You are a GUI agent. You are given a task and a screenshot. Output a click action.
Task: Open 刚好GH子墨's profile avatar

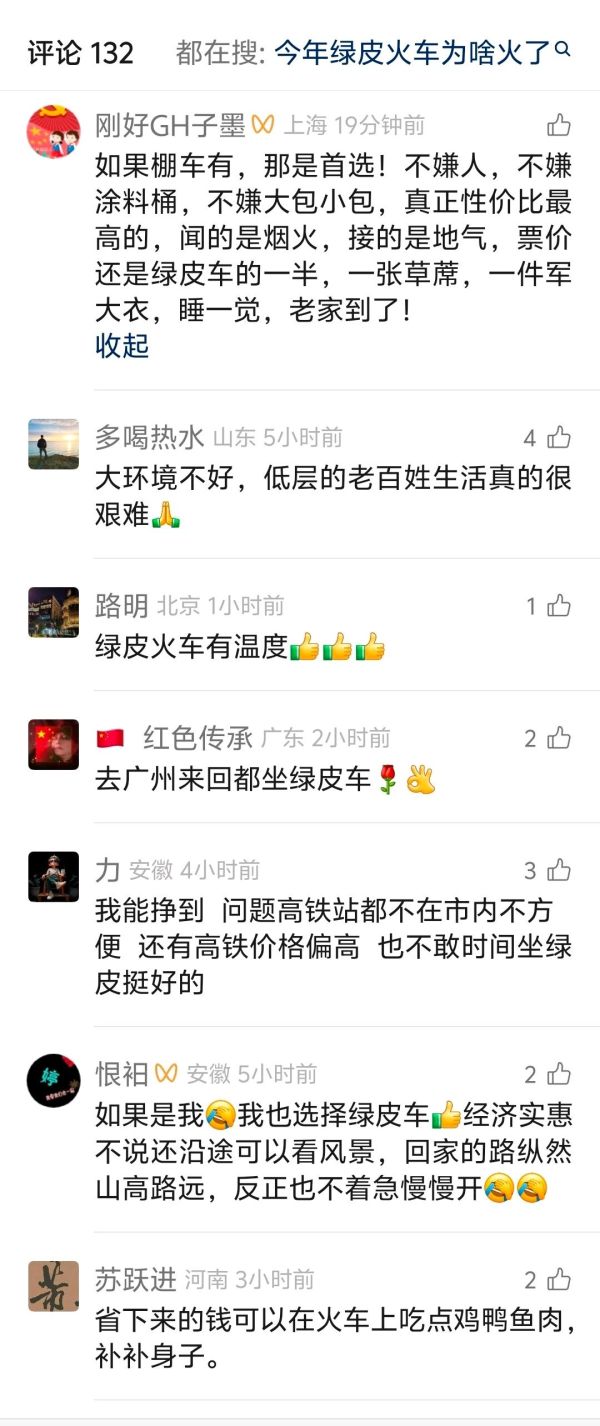coord(53,133)
